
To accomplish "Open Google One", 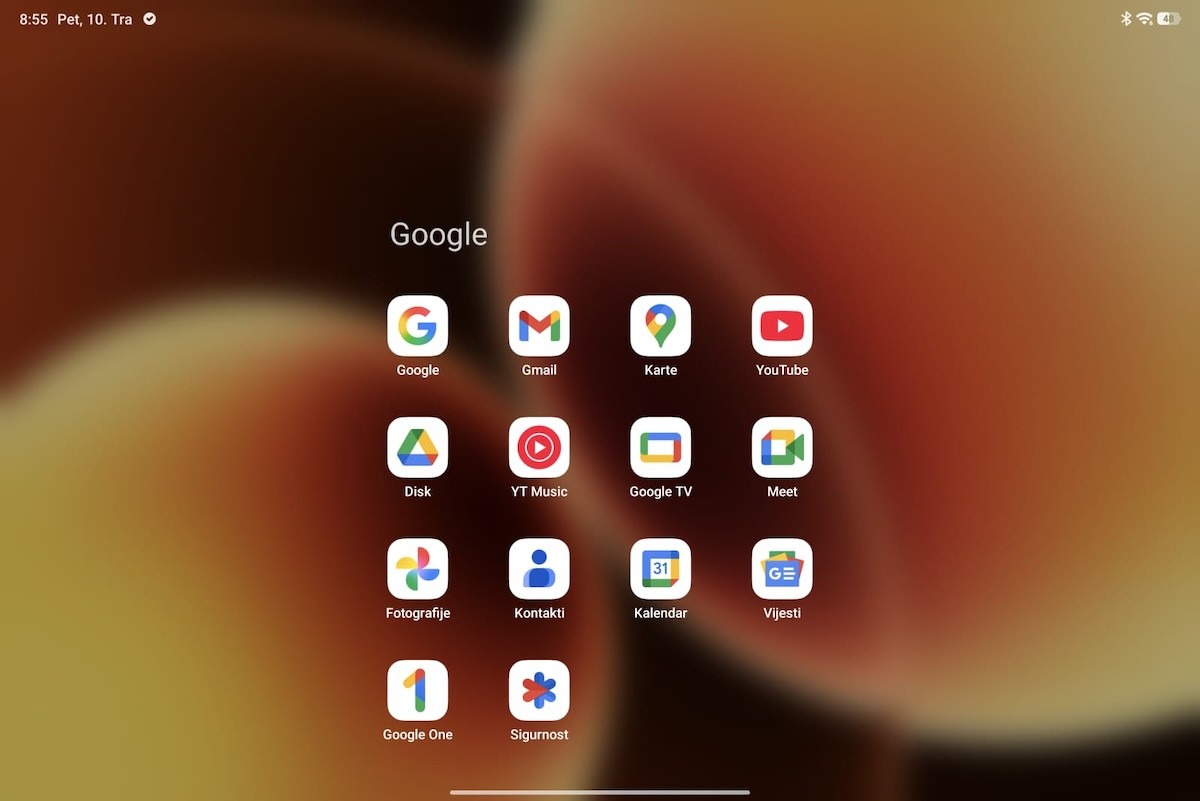I will (x=417, y=690).
